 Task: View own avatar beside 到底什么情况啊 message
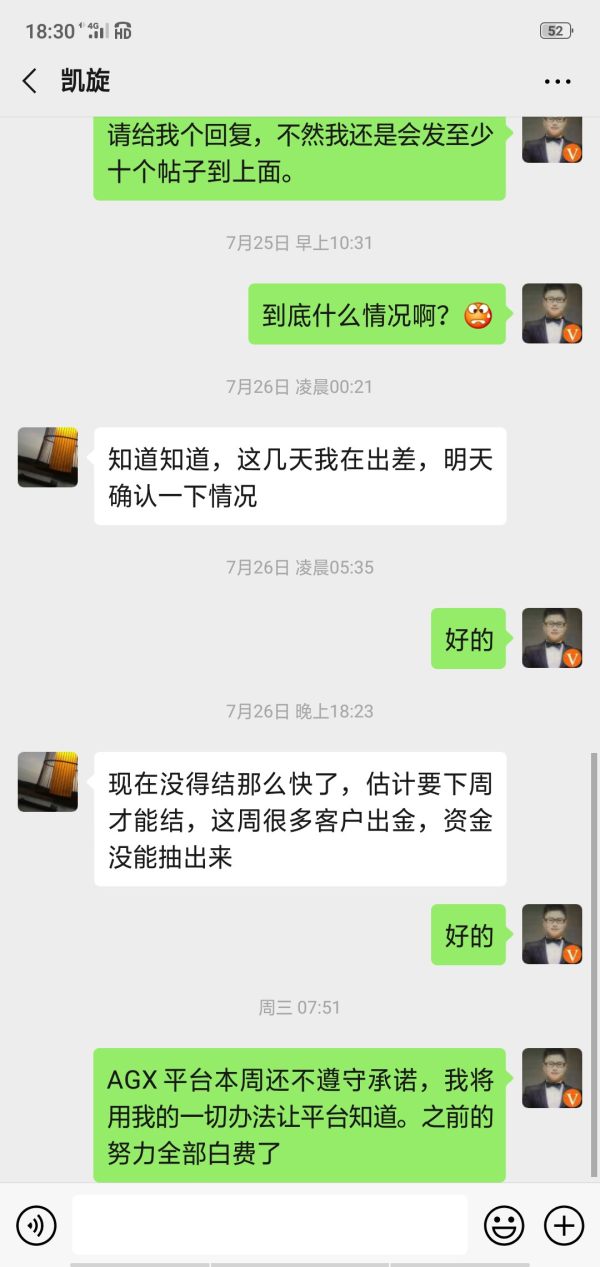pyautogui.click(x=552, y=314)
